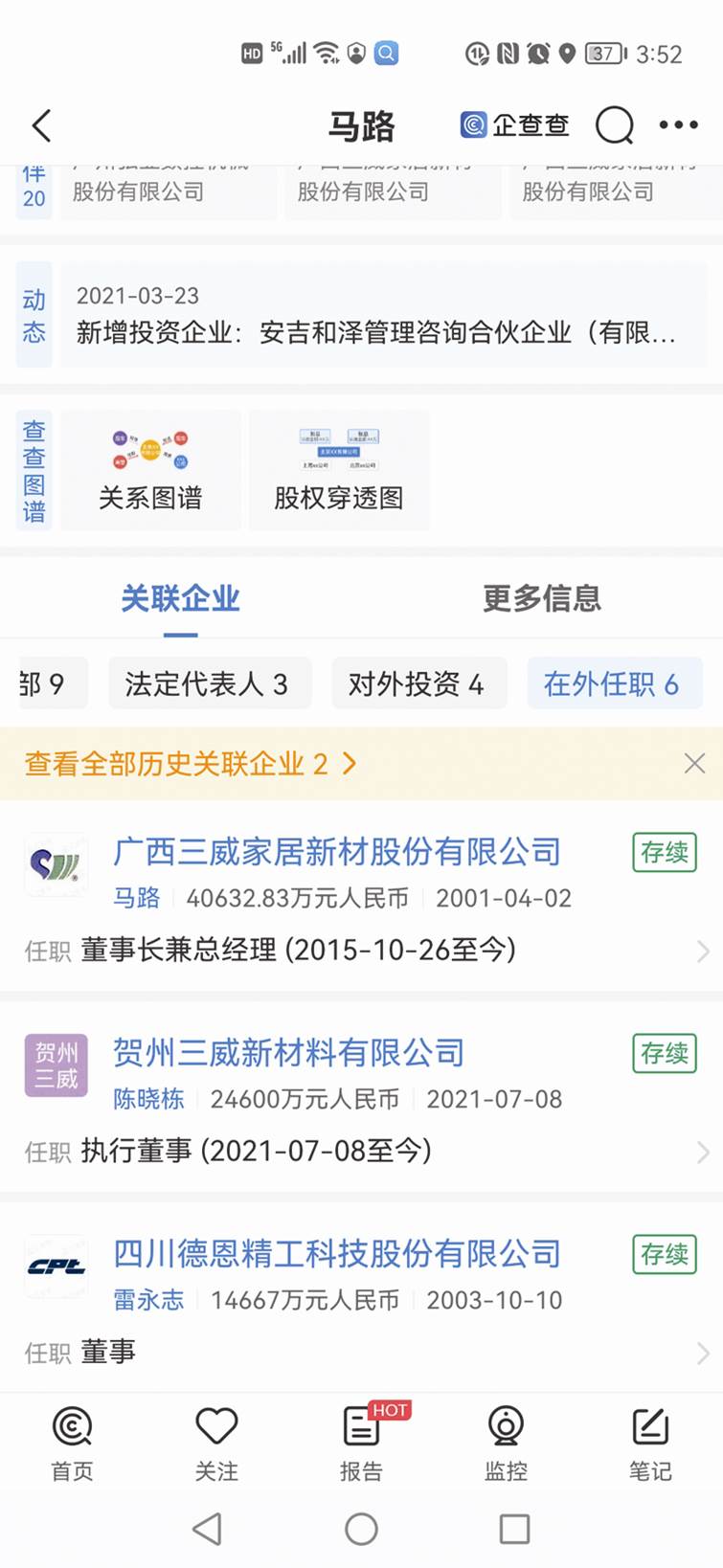This screenshot has height=1568, width=723.
Task: Dismiss the historical associated companies banner
Action: tap(694, 763)
